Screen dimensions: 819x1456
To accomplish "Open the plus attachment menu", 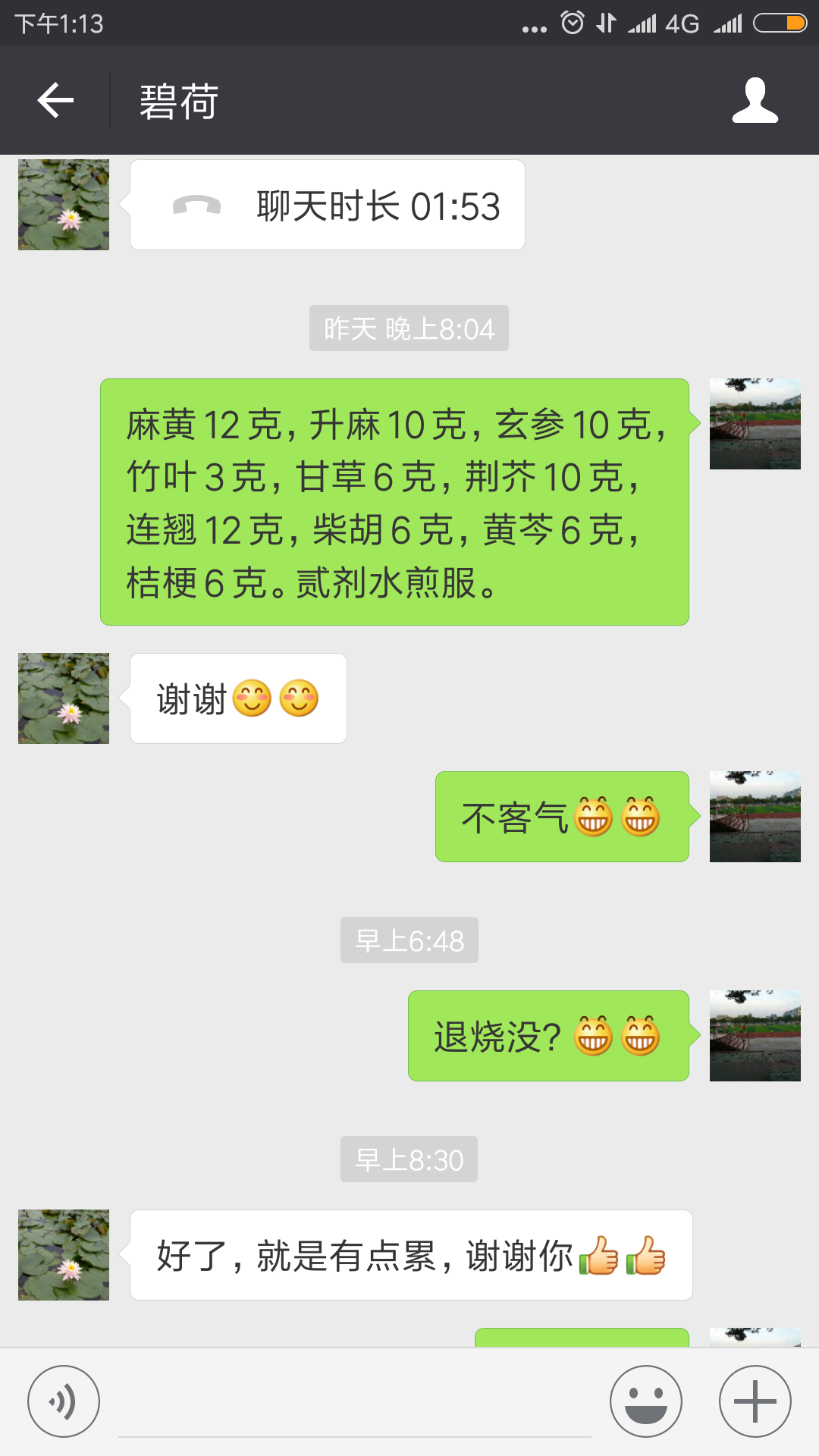I will pos(755,1401).
